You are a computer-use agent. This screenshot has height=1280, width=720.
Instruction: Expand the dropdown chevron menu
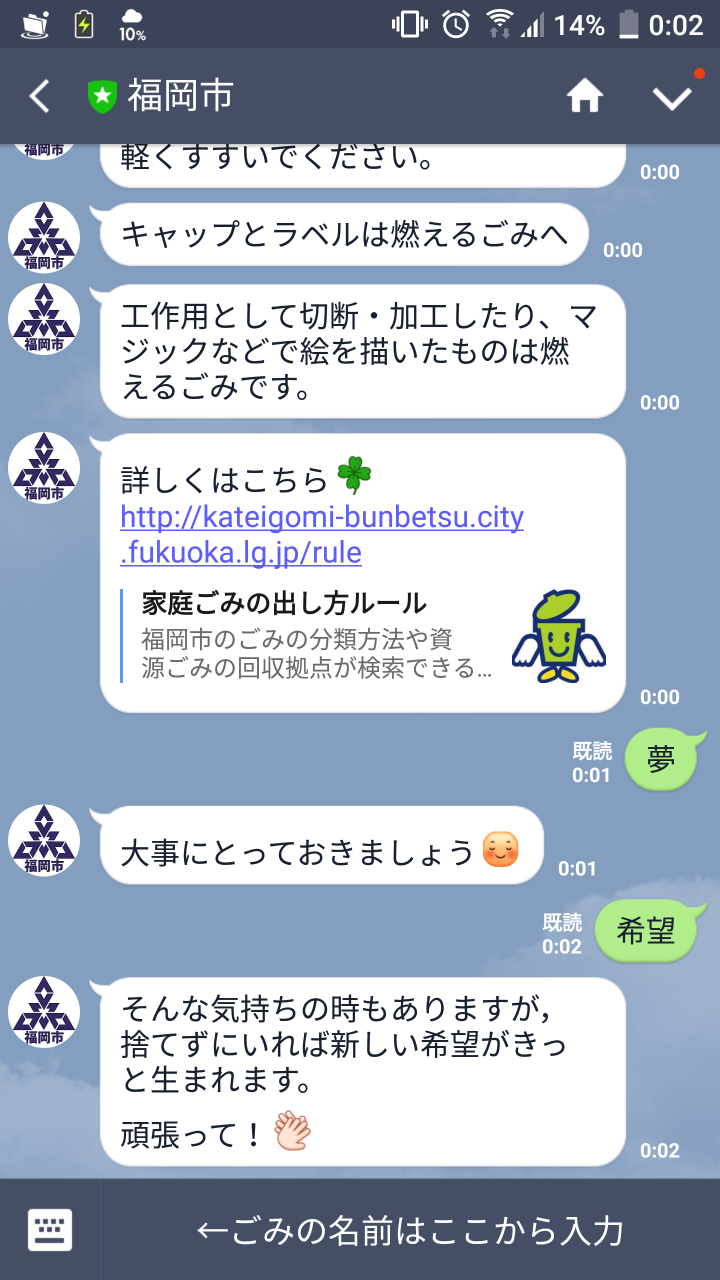click(x=672, y=97)
